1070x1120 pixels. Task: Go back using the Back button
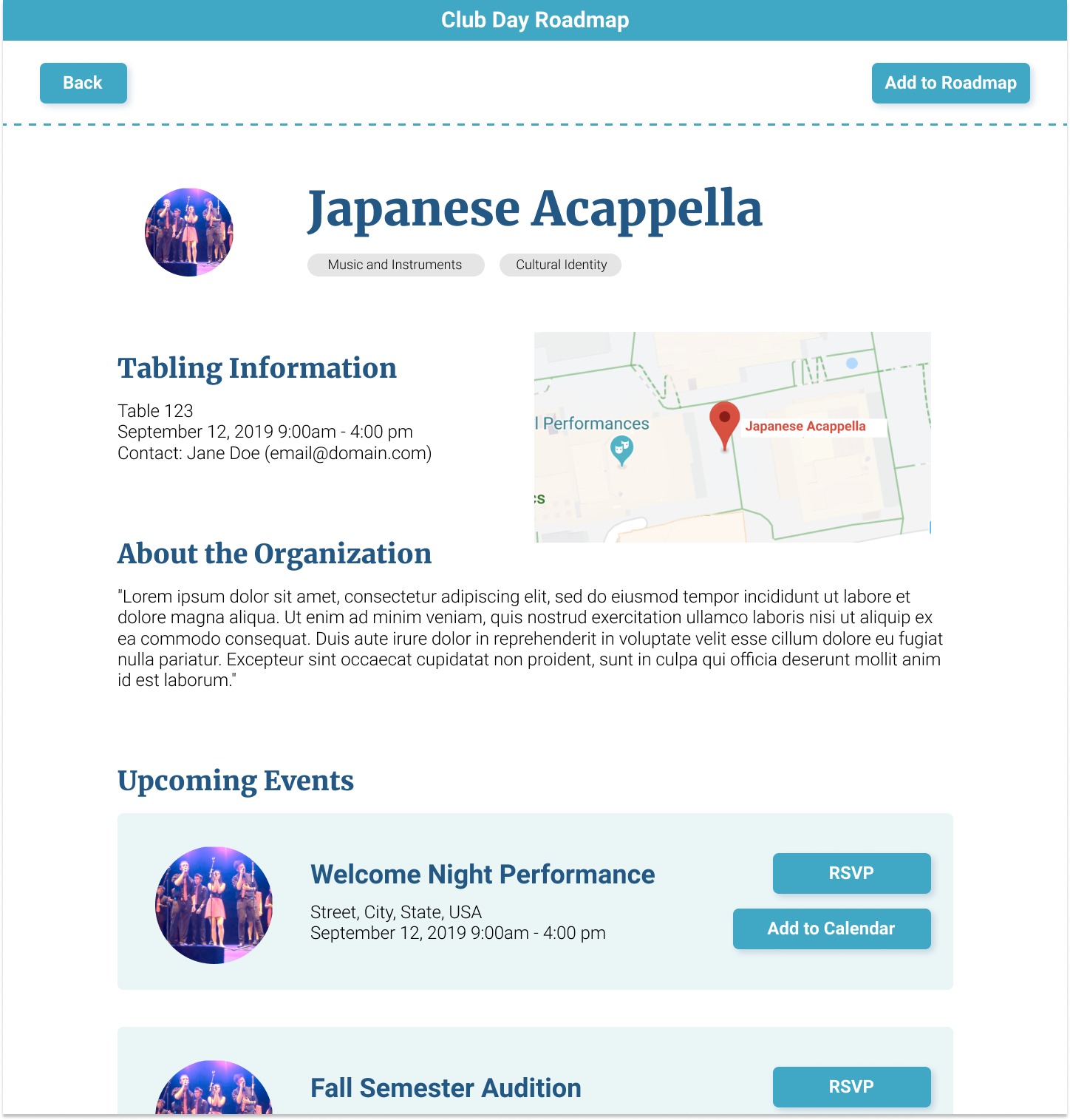83,83
